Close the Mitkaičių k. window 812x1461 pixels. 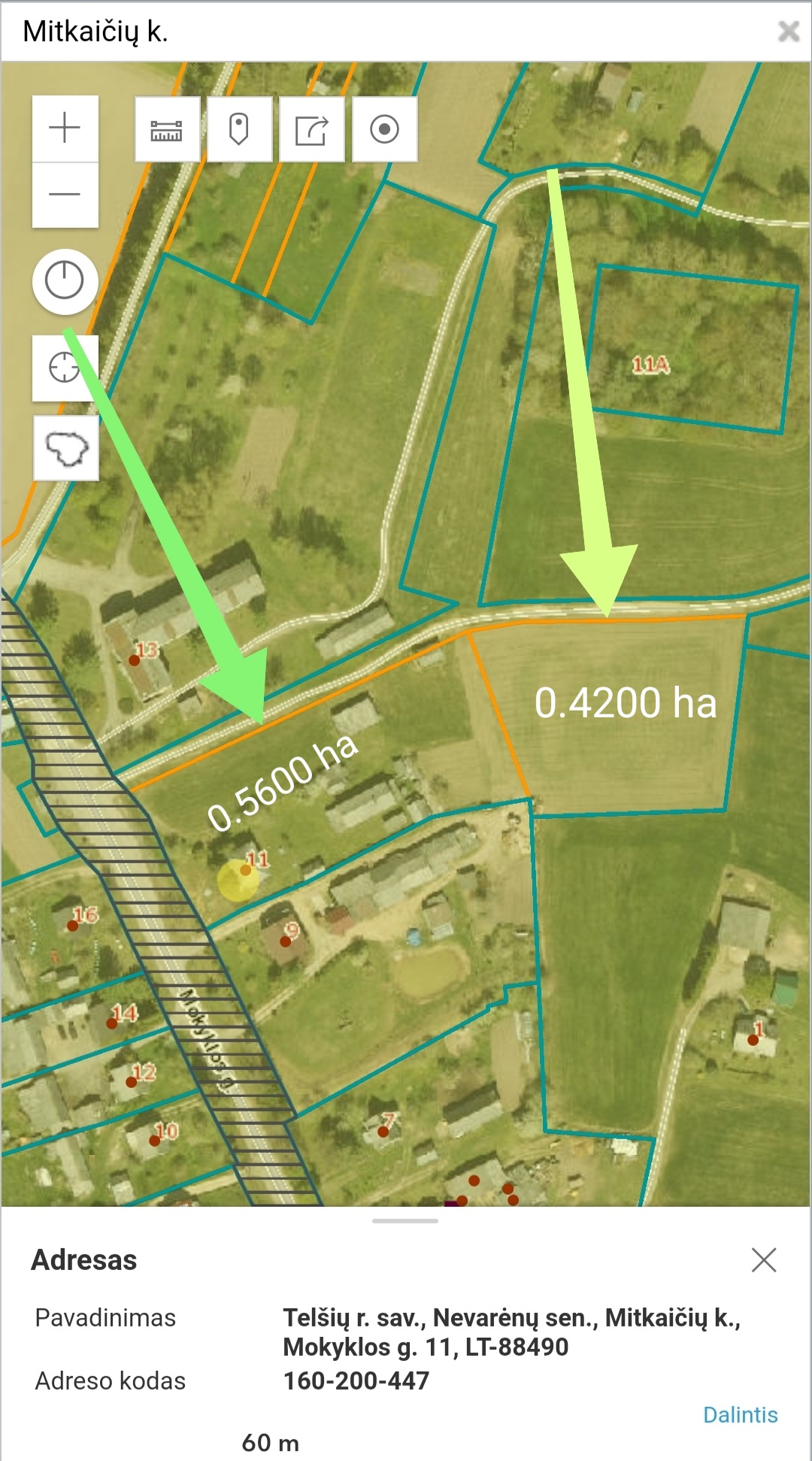tap(788, 31)
